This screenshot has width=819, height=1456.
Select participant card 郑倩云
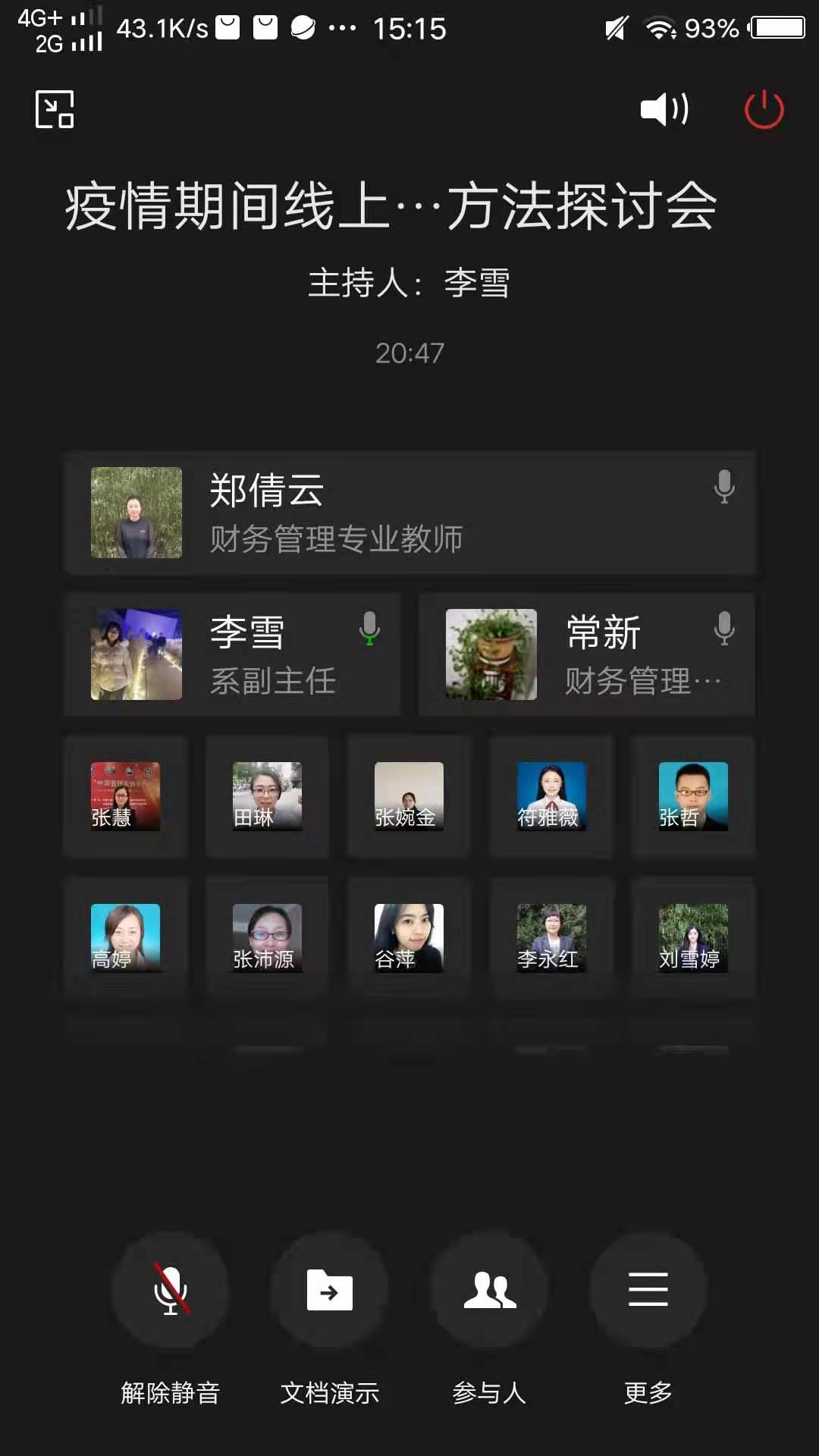[409, 513]
